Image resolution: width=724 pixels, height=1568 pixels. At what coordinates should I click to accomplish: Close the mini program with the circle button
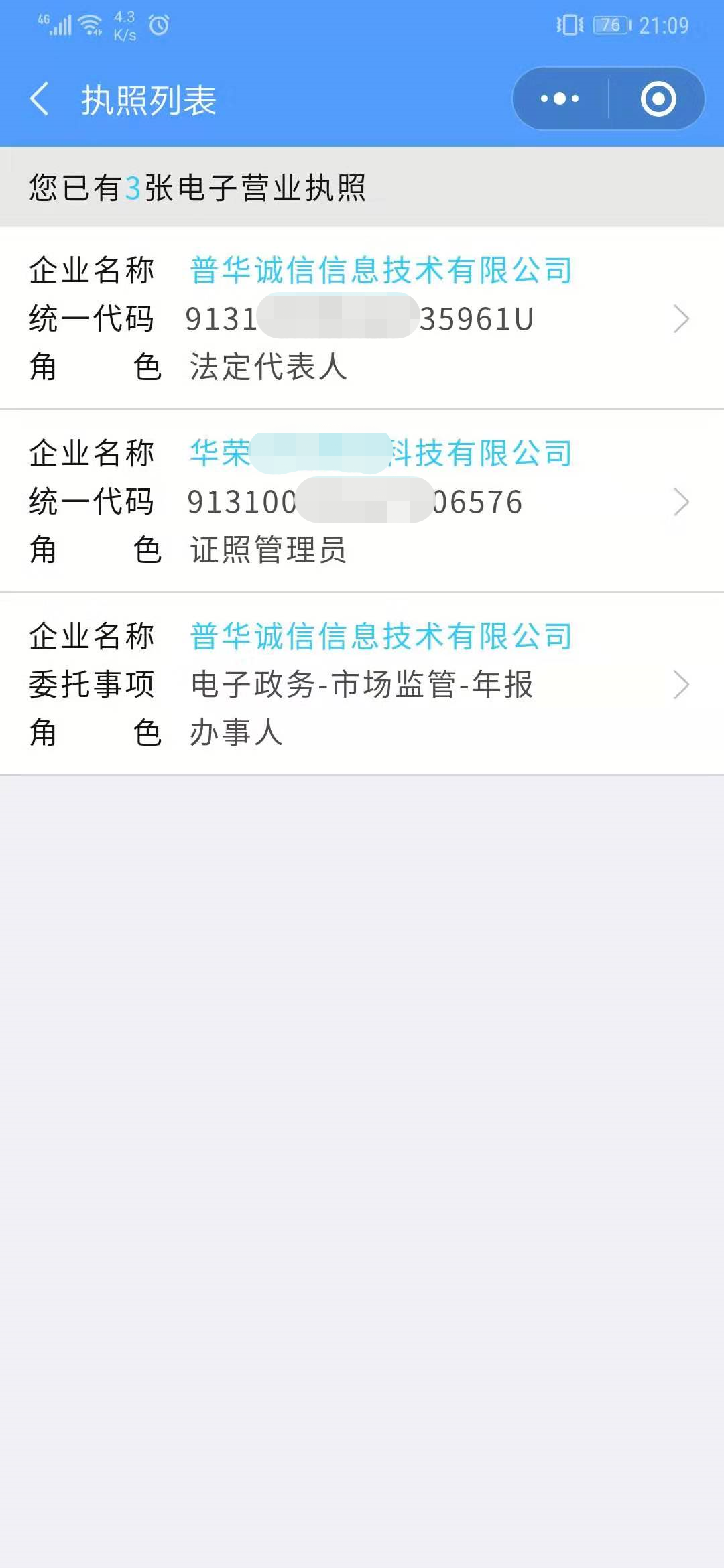click(658, 99)
